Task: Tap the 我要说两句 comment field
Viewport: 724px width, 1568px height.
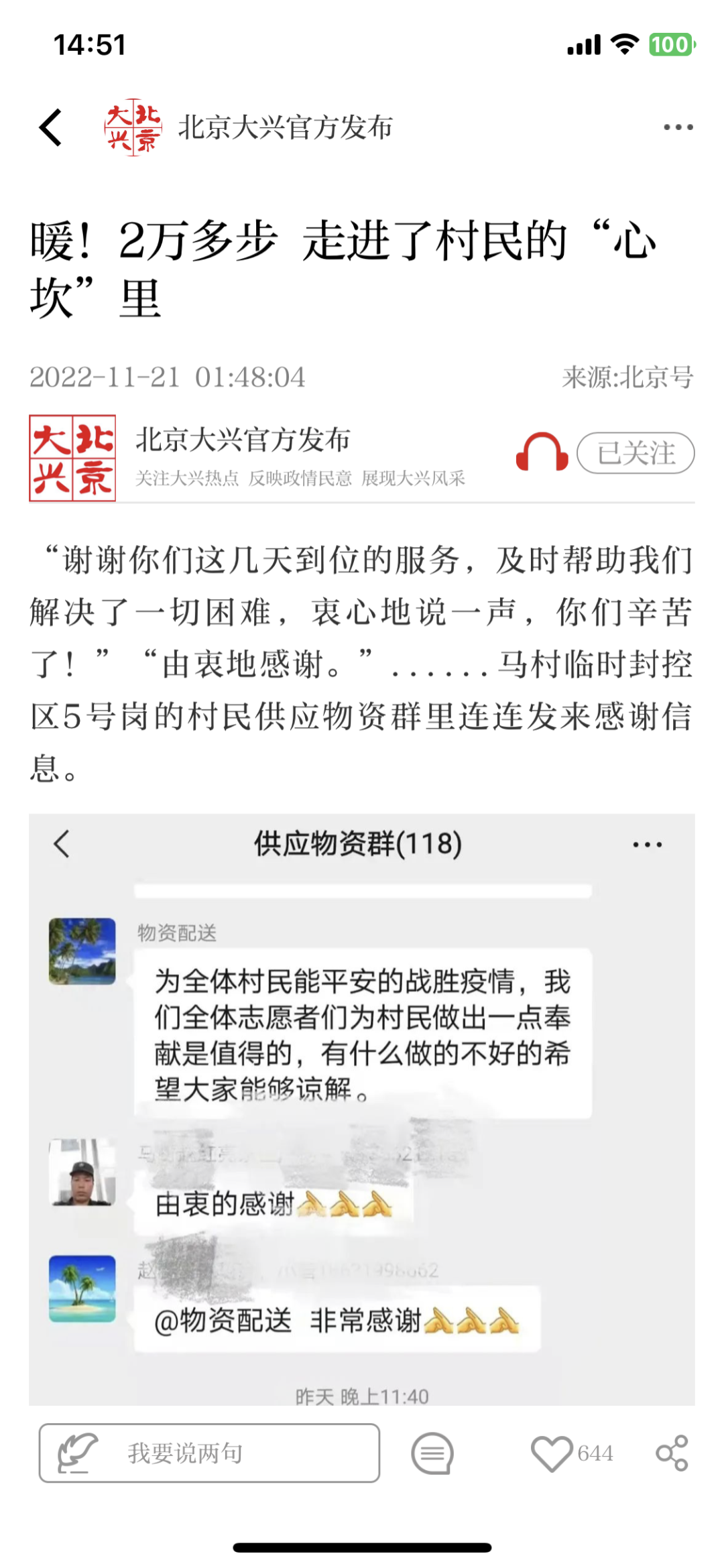Action: pos(209,1453)
